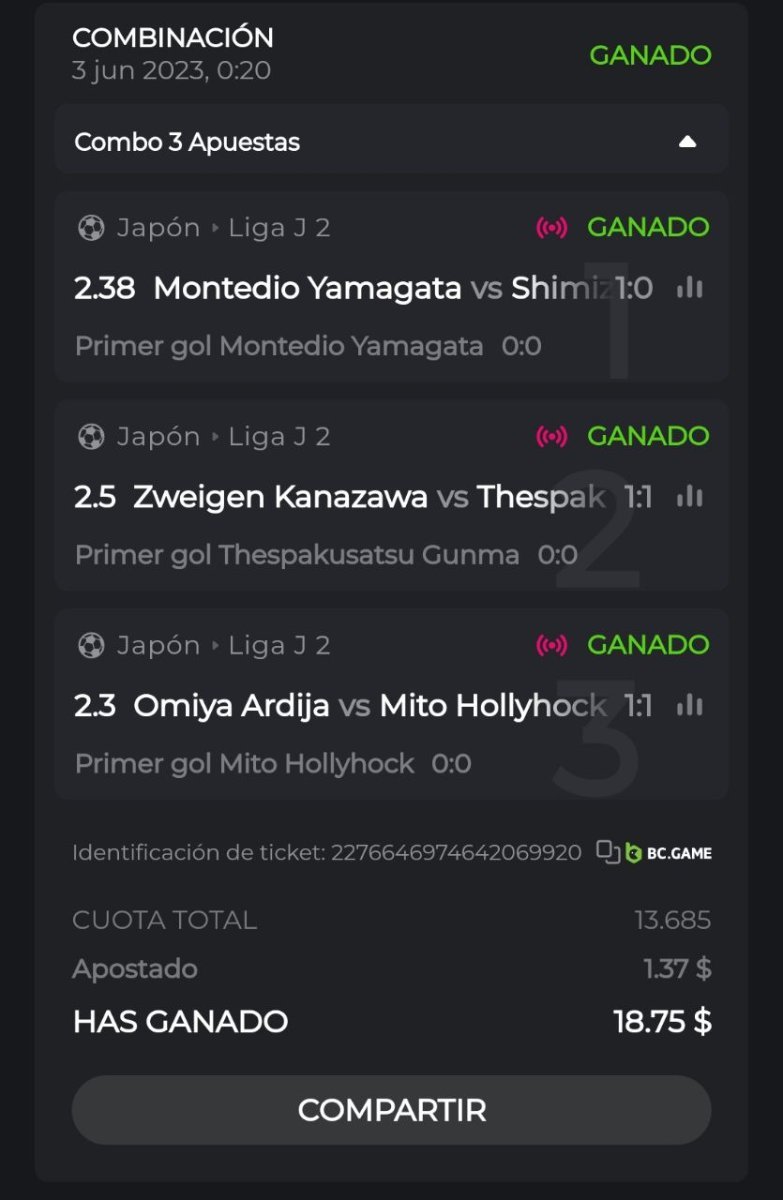Tap the COMPARTIR button

391,1110
